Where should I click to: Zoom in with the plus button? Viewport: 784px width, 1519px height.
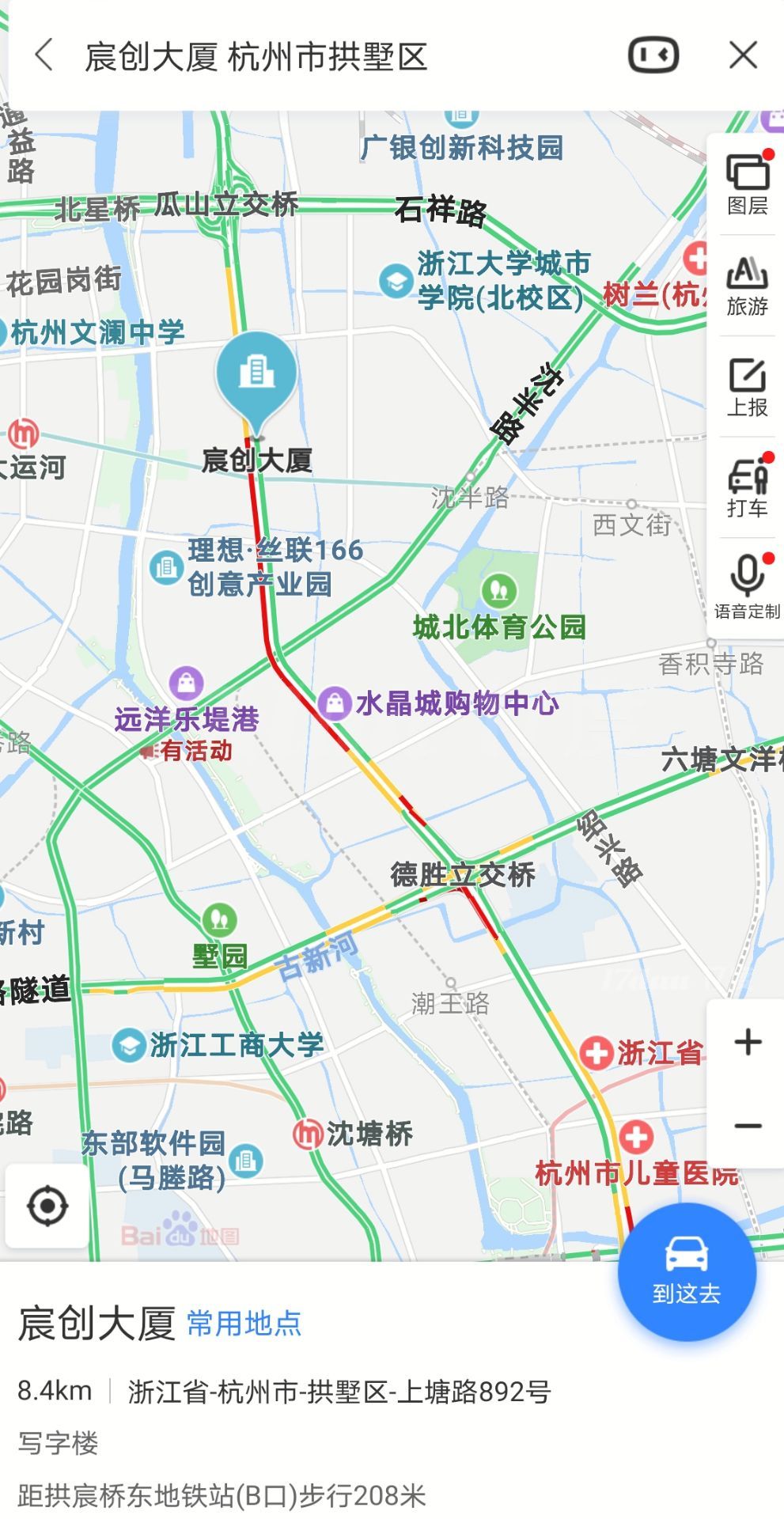[x=748, y=1042]
